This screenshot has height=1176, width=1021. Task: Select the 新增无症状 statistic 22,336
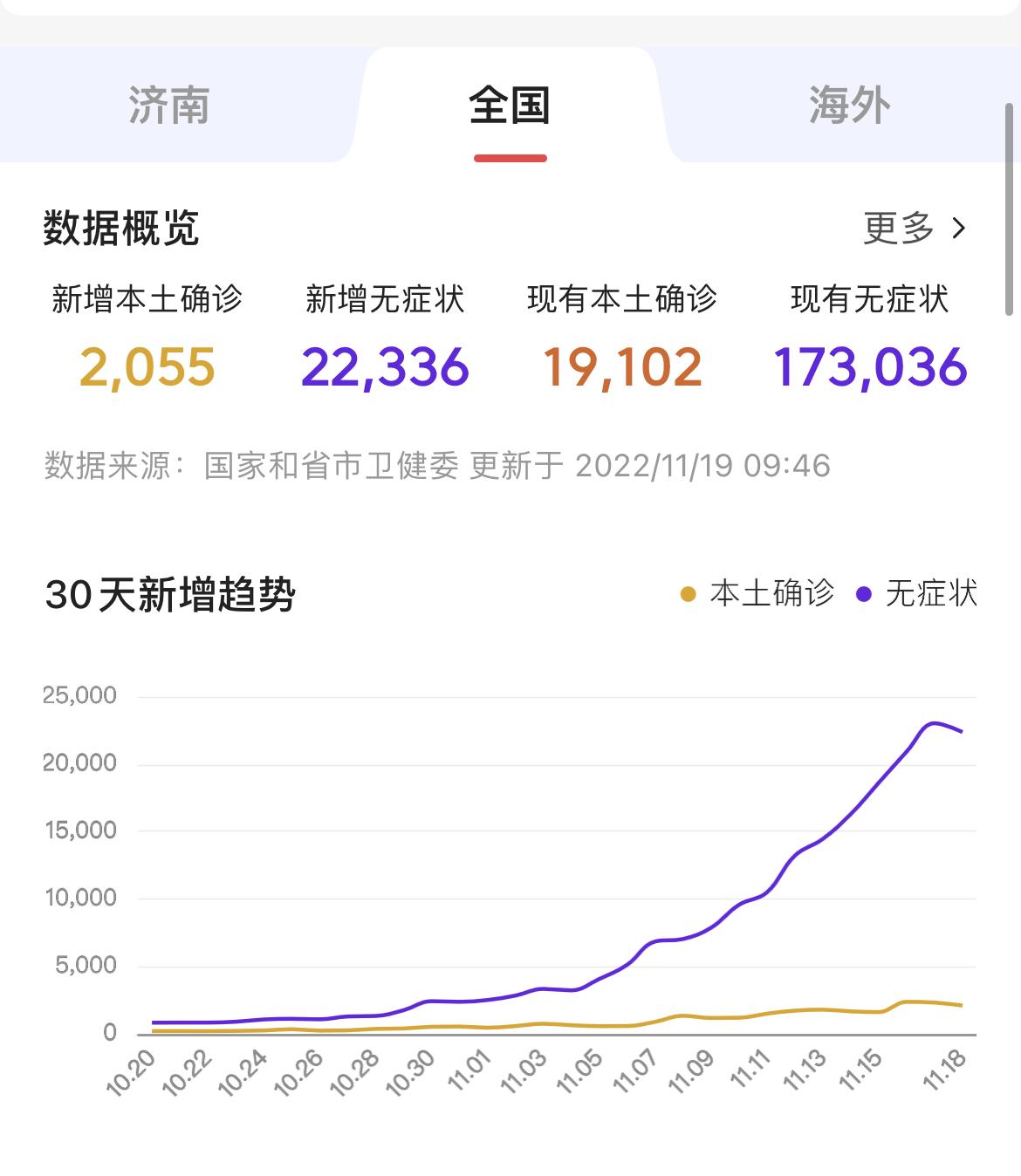[x=386, y=369]
